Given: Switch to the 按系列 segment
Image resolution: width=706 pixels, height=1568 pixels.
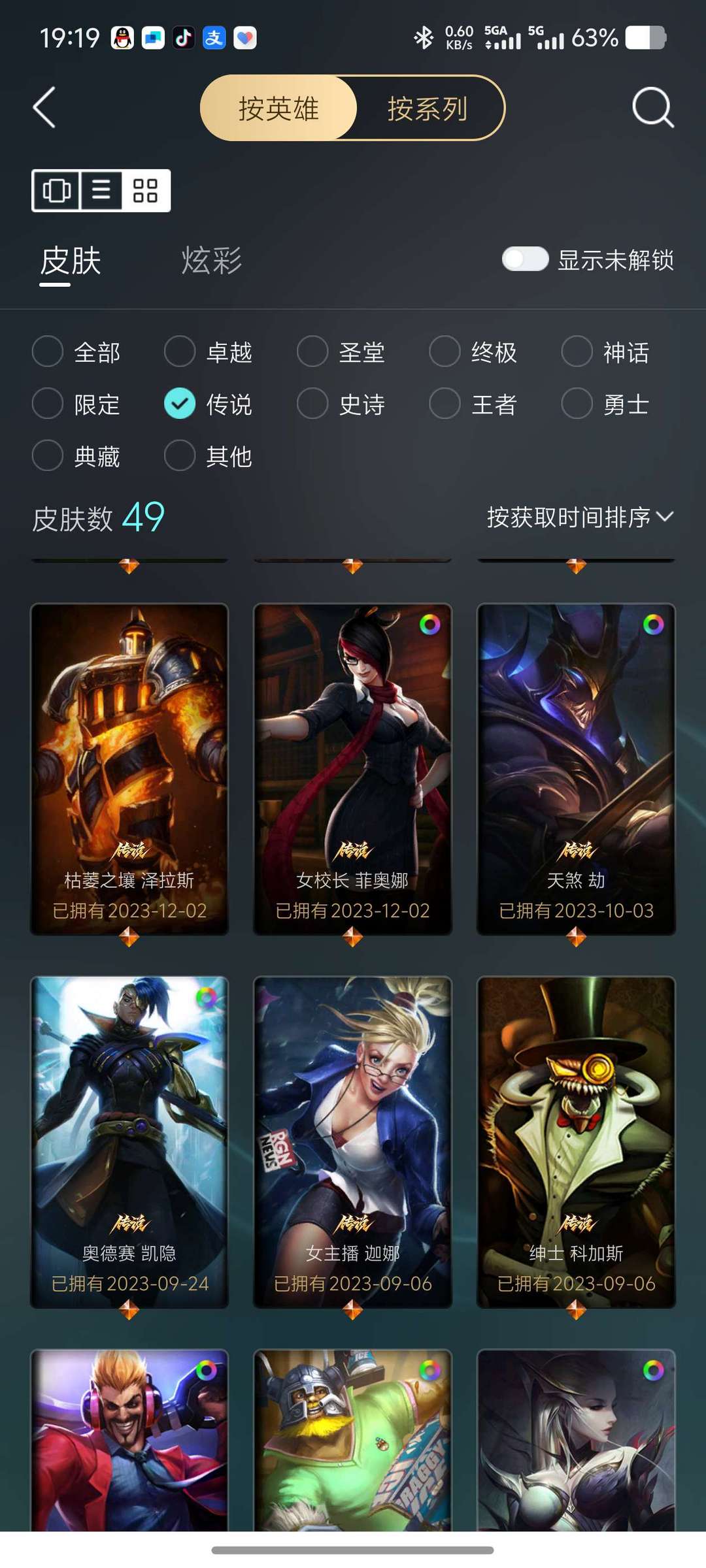Looking at the screenshot, I should tap(428, 108).
